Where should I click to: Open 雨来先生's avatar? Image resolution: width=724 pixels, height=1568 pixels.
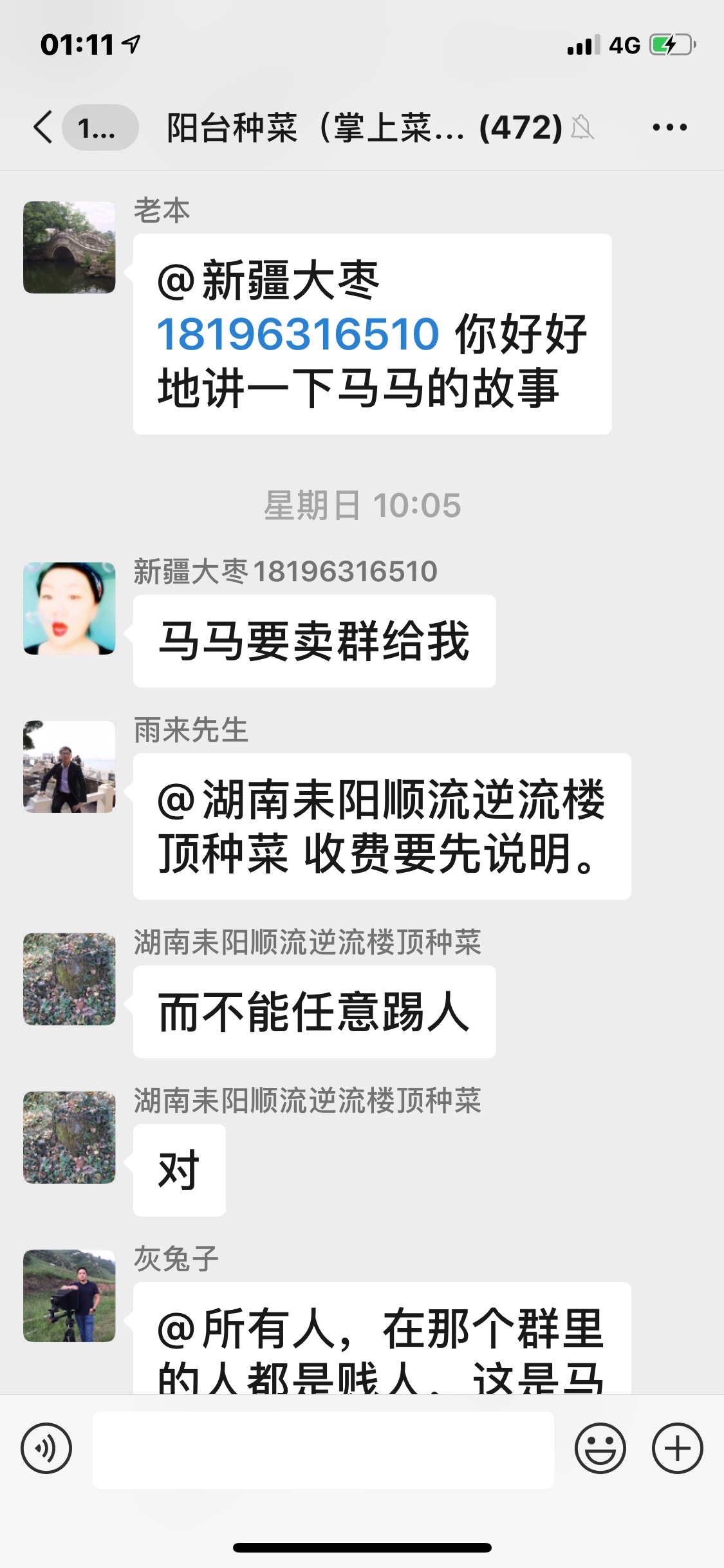tap(70, 767)
